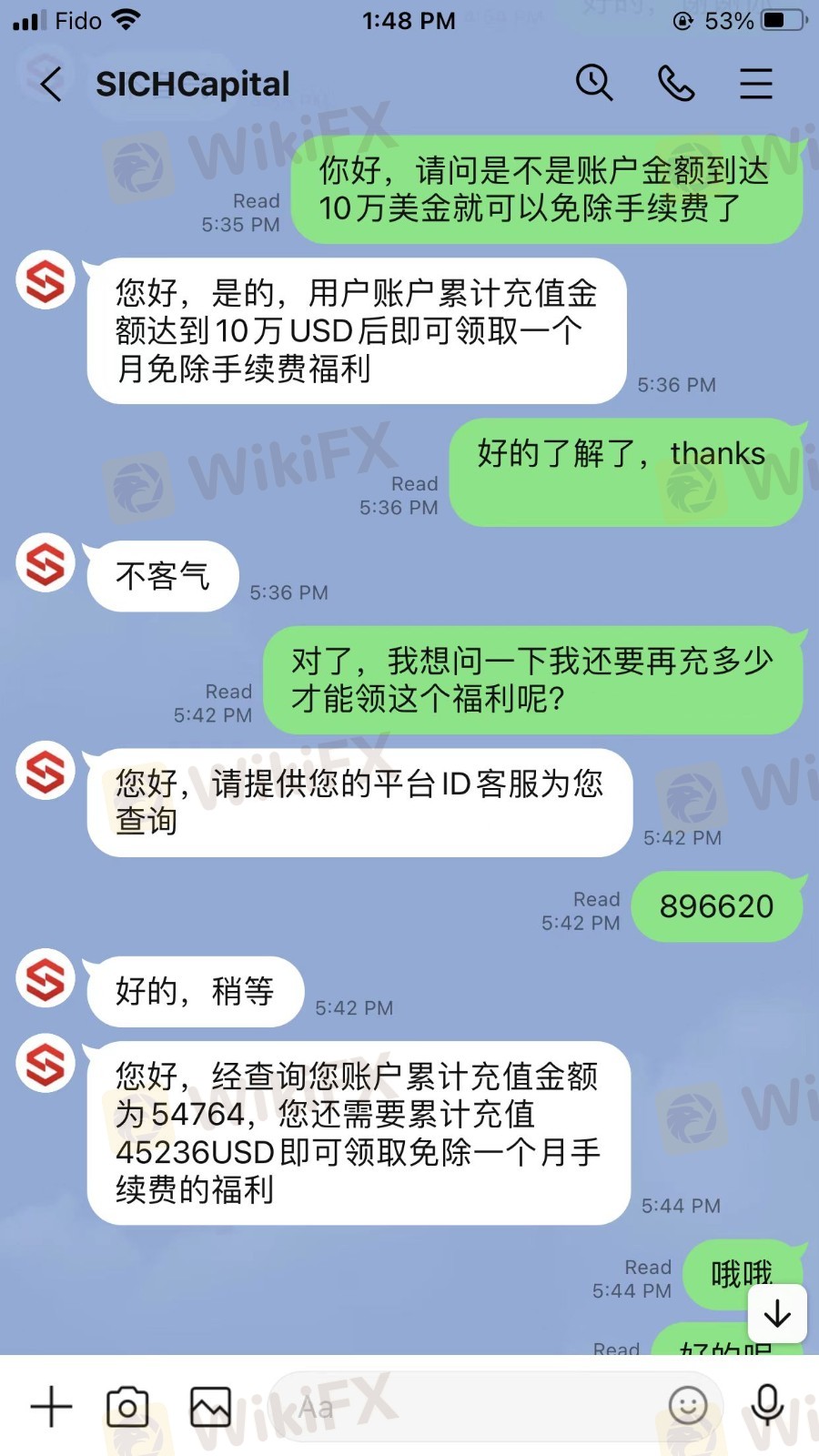This screenshot has width=819, height=1456.
Task: Jump to the latest message
Action: tap(777, 1313)
